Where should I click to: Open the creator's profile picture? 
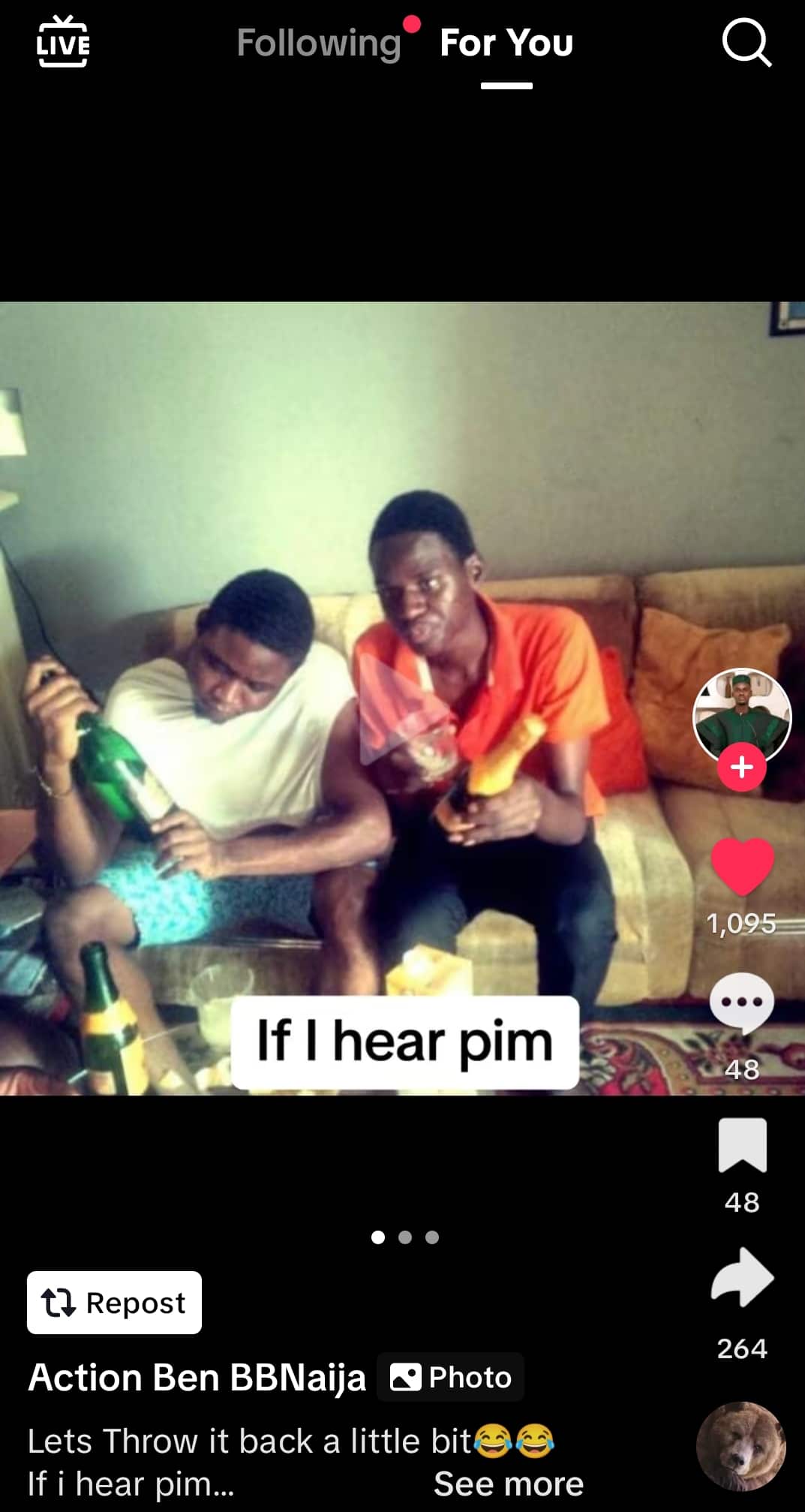pyautogui.click(x=741, y=713)
